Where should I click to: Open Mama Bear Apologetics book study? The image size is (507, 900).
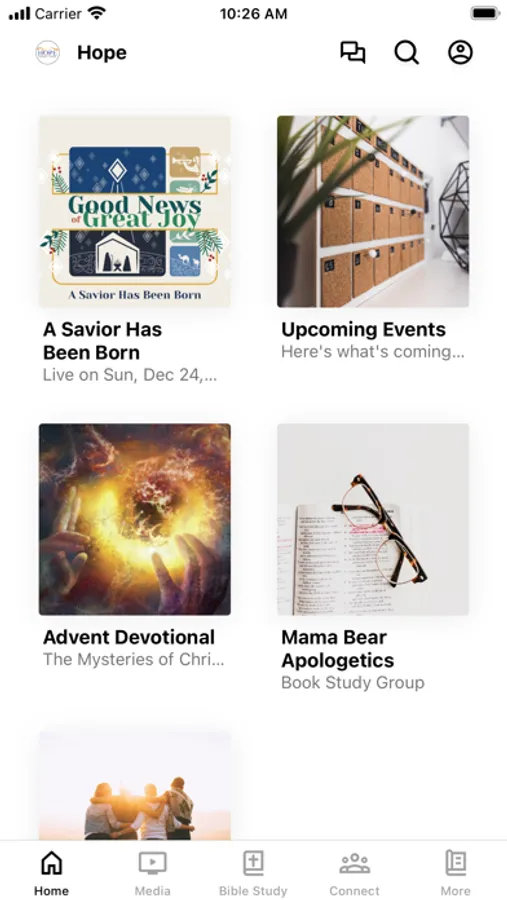(373, 558)
